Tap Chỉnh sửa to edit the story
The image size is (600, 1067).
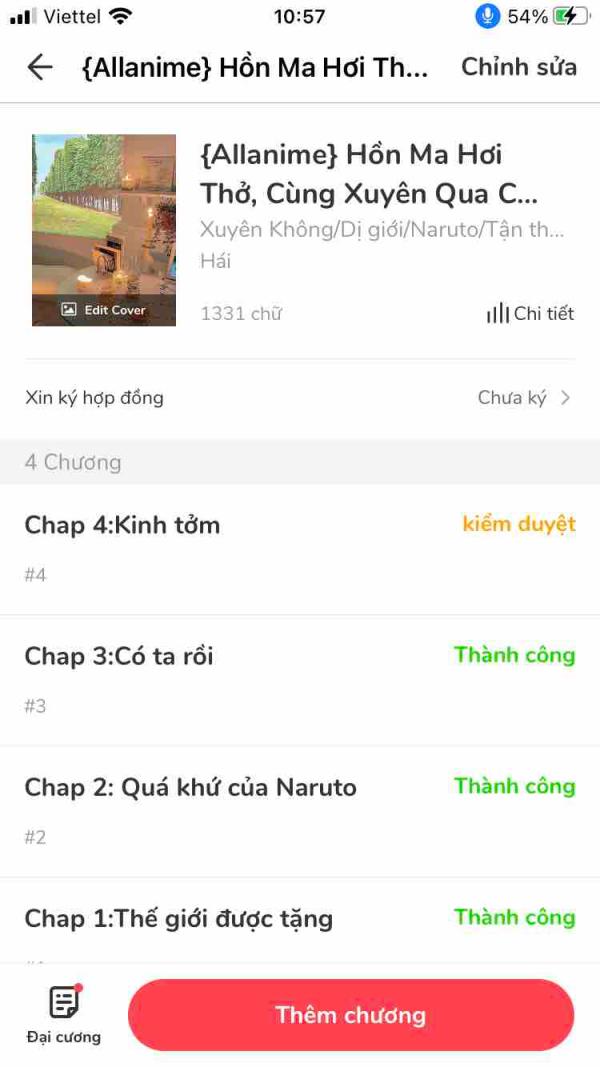(518, 67)
